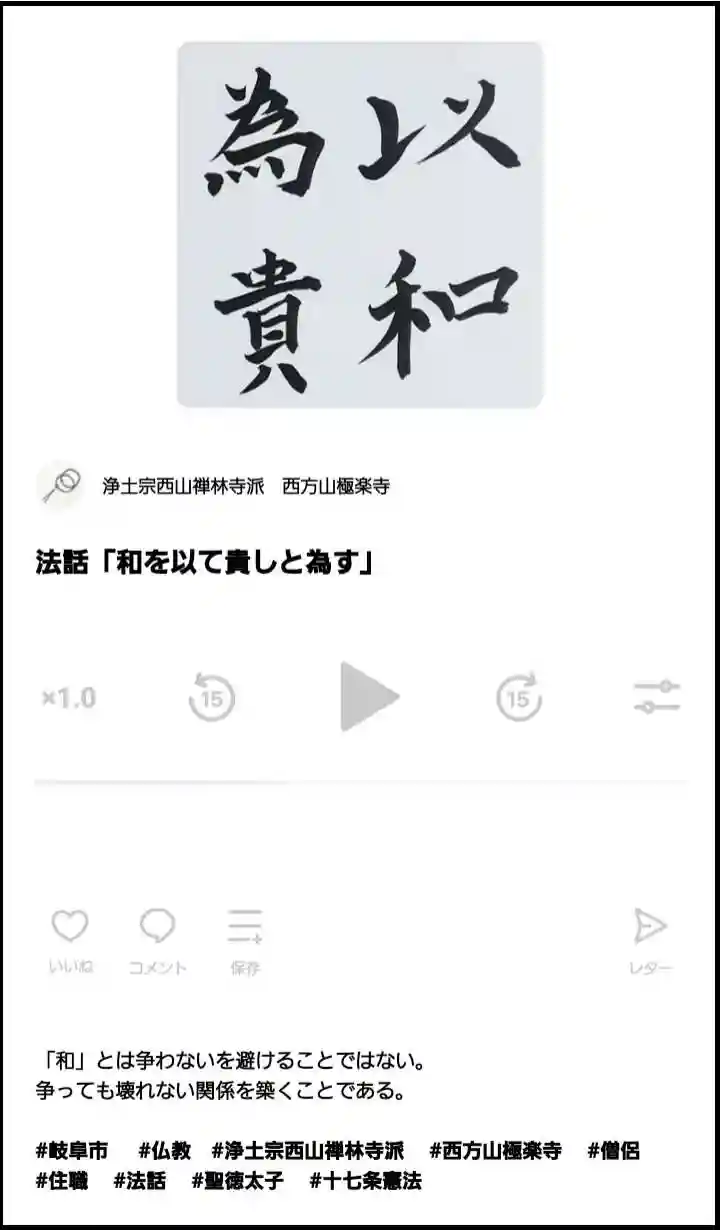Skip forward 15 seconds
Image resolution: width=720 pixels, height=1230 pixels.
(519, 697)
